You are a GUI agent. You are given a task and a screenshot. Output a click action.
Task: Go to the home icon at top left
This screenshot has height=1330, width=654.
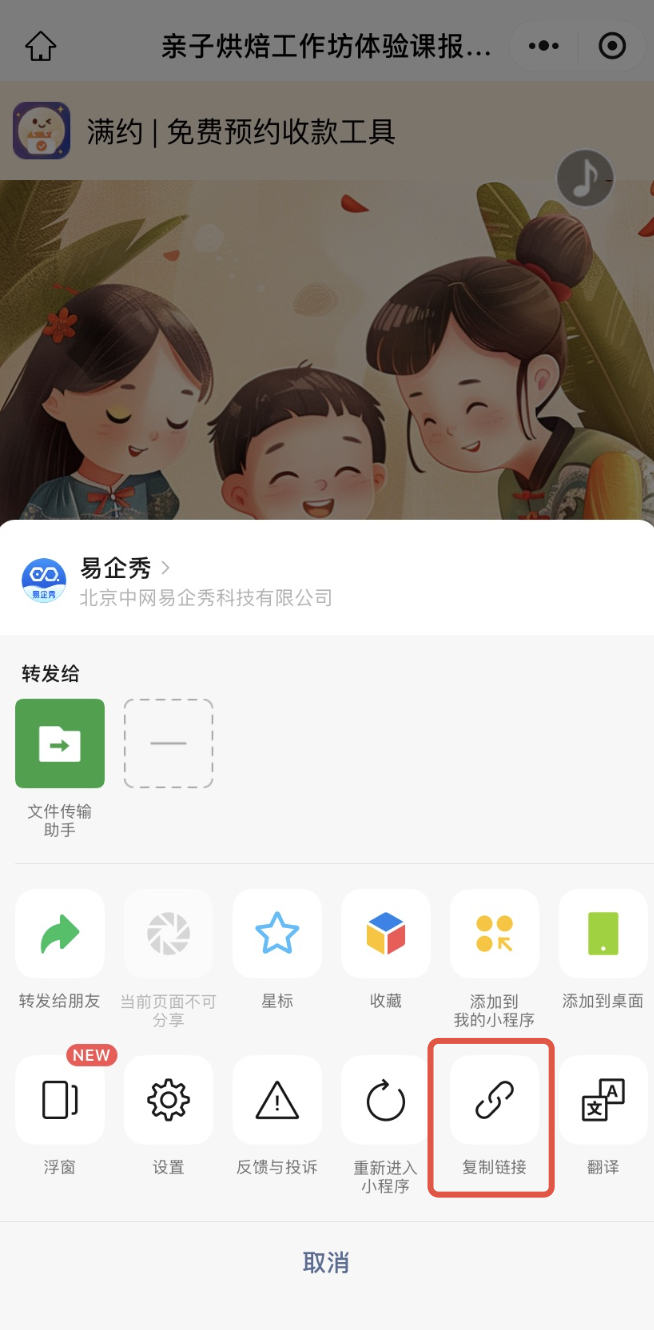[x=41, y=46]
